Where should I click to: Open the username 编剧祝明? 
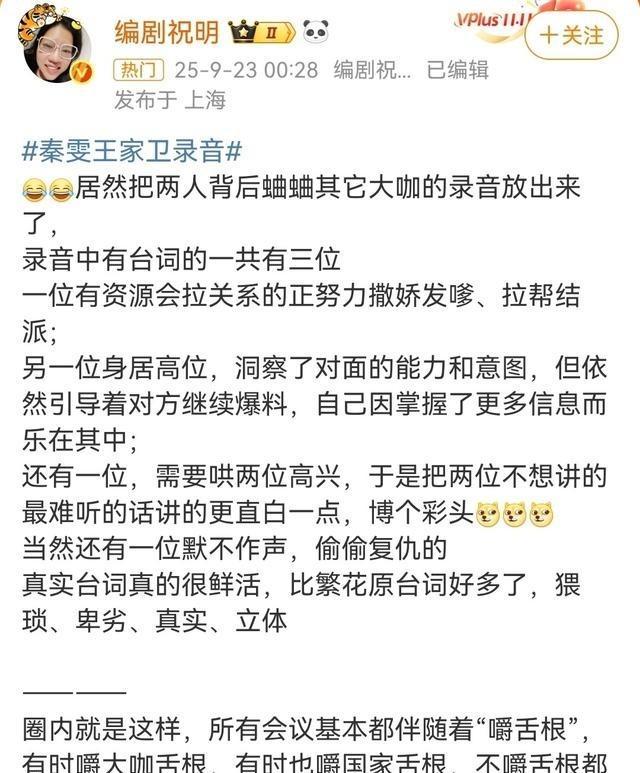[x=167, y=33]
